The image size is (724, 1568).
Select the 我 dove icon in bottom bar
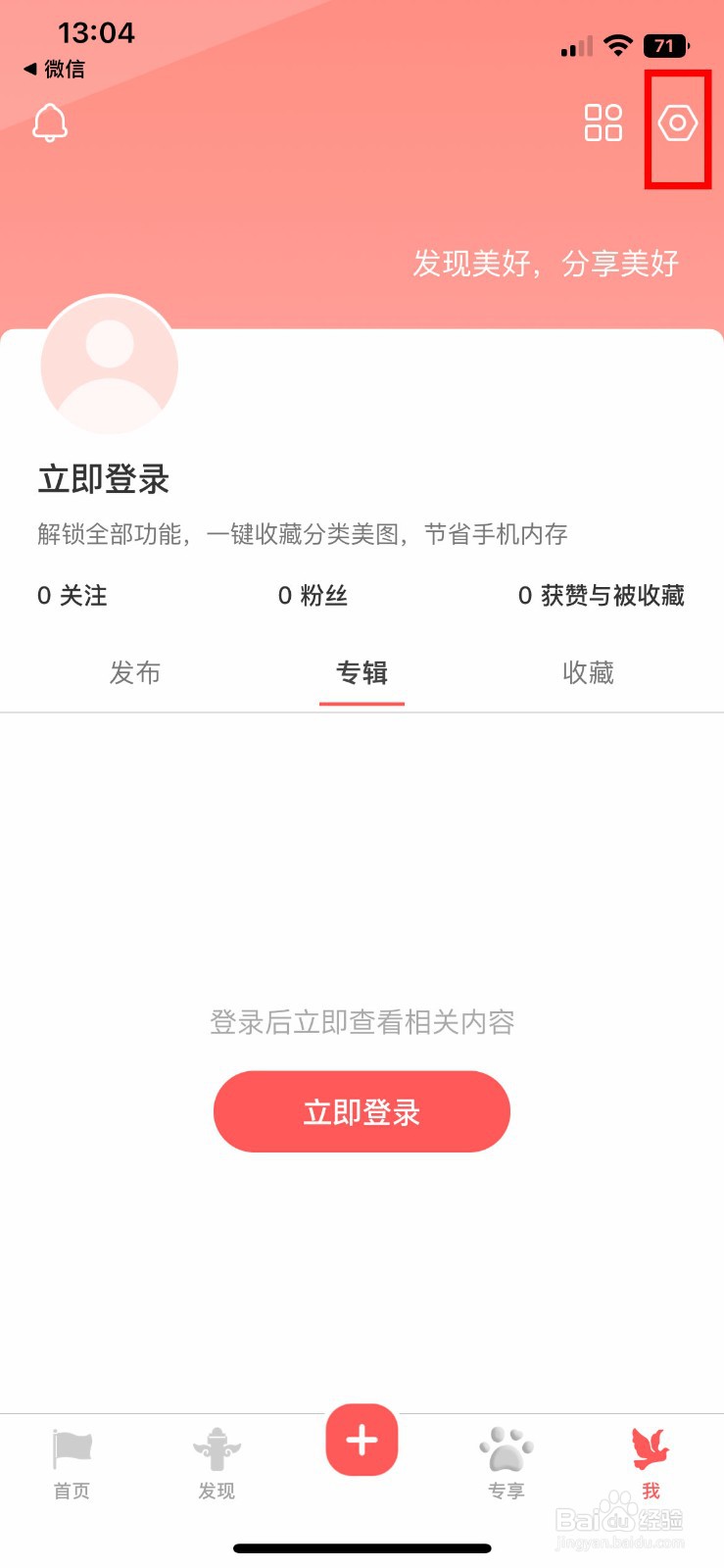(651, 1460)
